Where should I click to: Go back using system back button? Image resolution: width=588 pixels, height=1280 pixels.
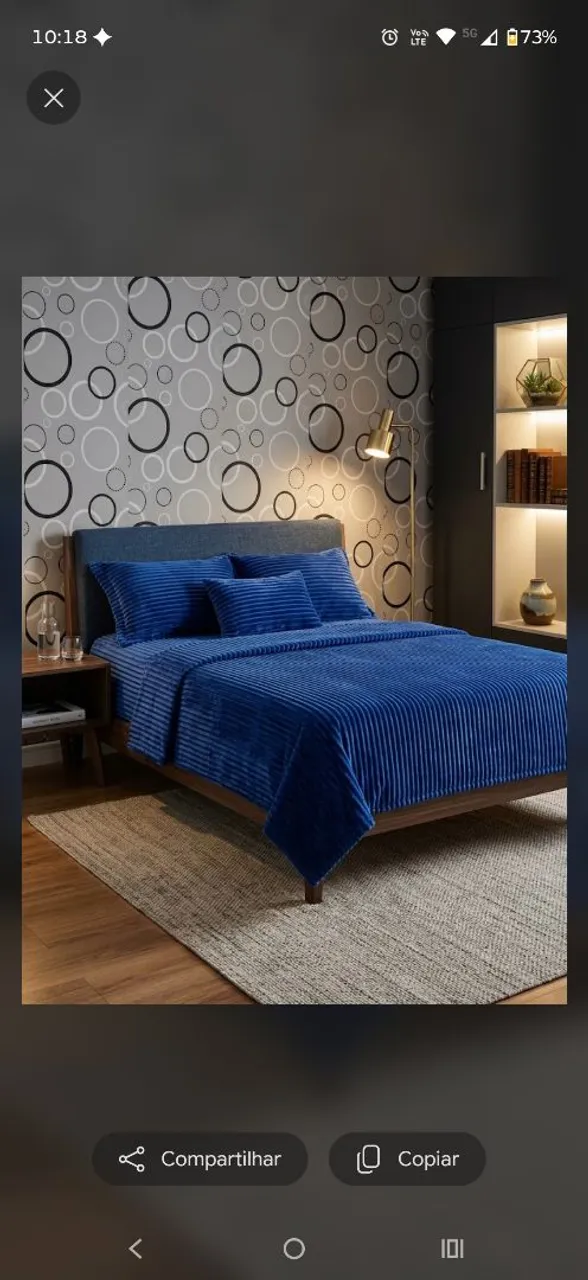pos(136,1248)
